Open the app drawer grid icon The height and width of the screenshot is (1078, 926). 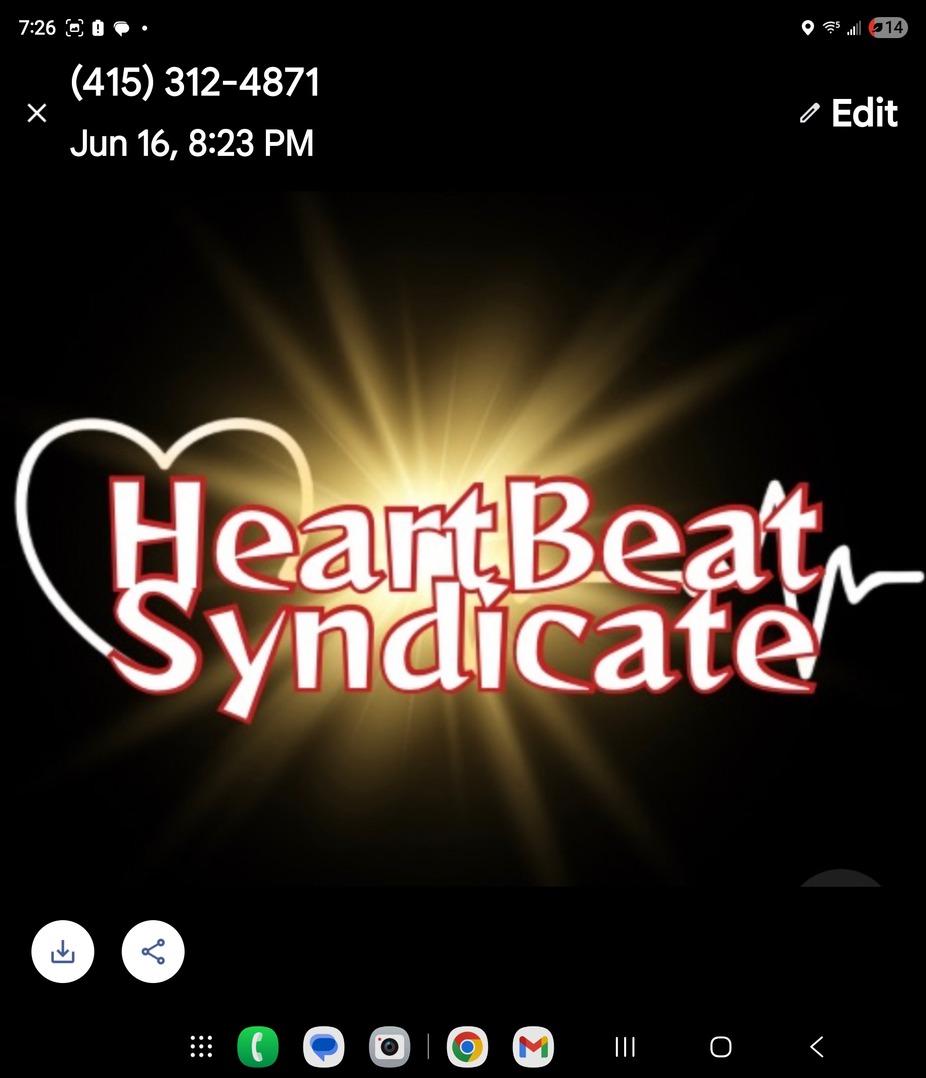pyautogui.click(x=200, y=1046)
